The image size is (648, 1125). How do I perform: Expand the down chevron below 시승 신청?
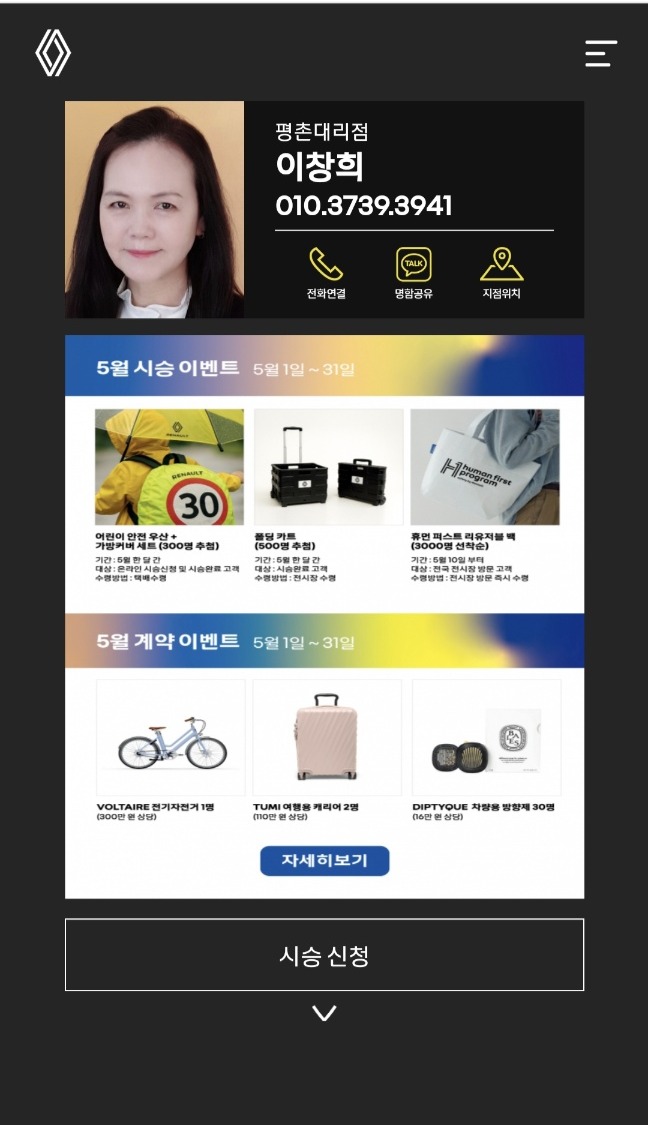click(x=324, y=1013)
